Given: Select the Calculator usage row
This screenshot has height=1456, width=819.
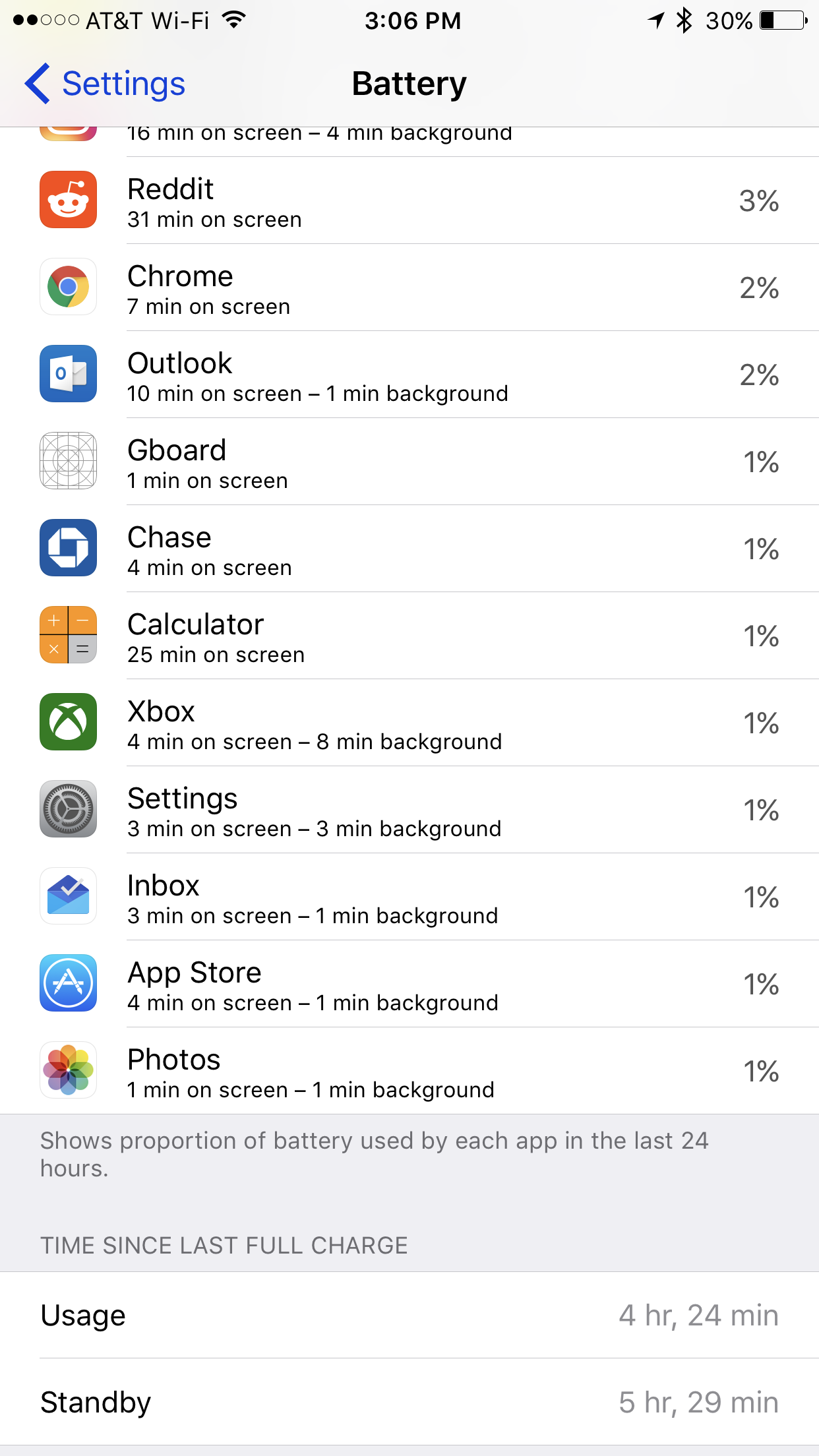Looking at the screenshot, I should (409, 636).
